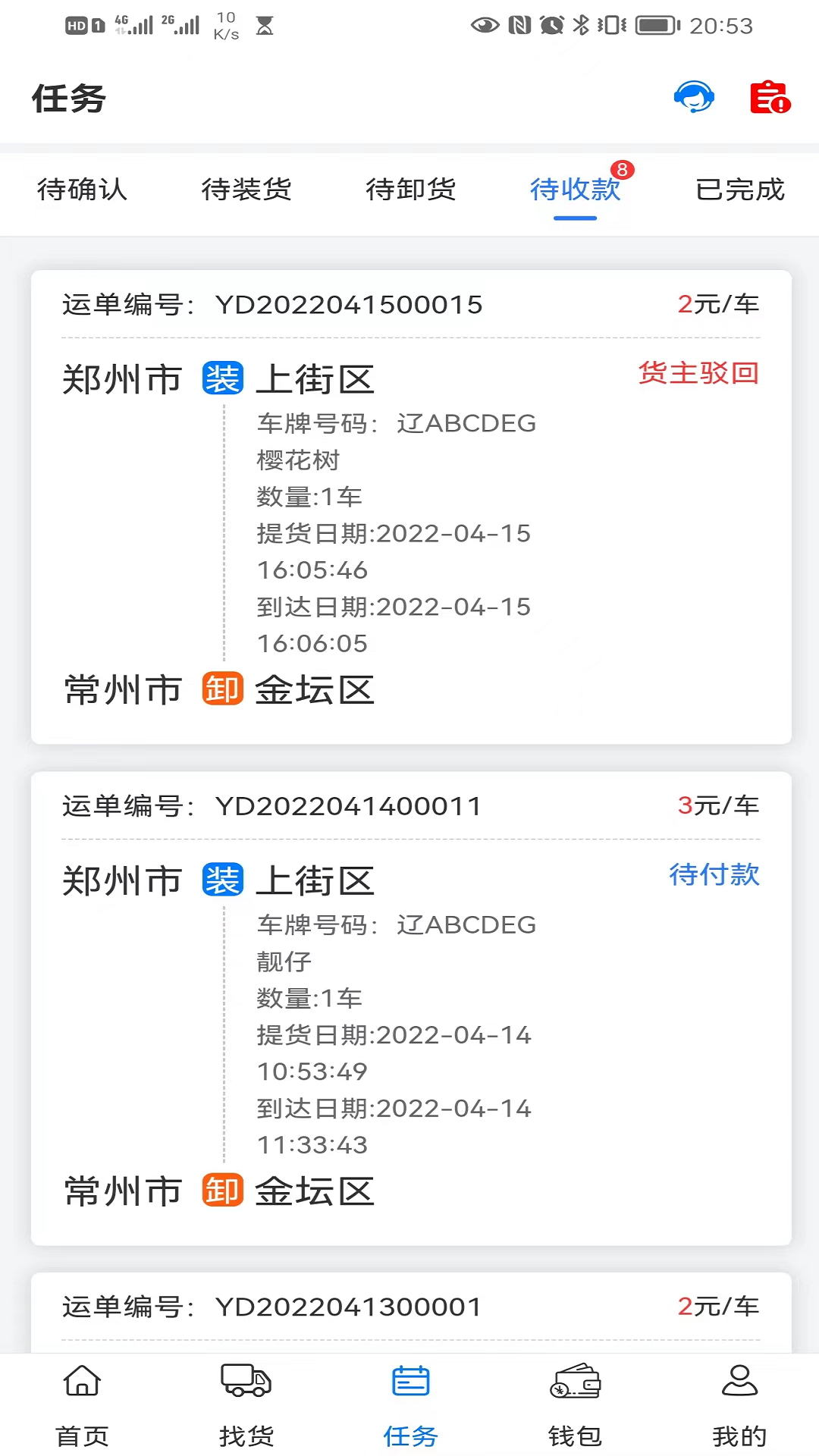
Task: Open waybill YD2022041500015
Action: 348,304
